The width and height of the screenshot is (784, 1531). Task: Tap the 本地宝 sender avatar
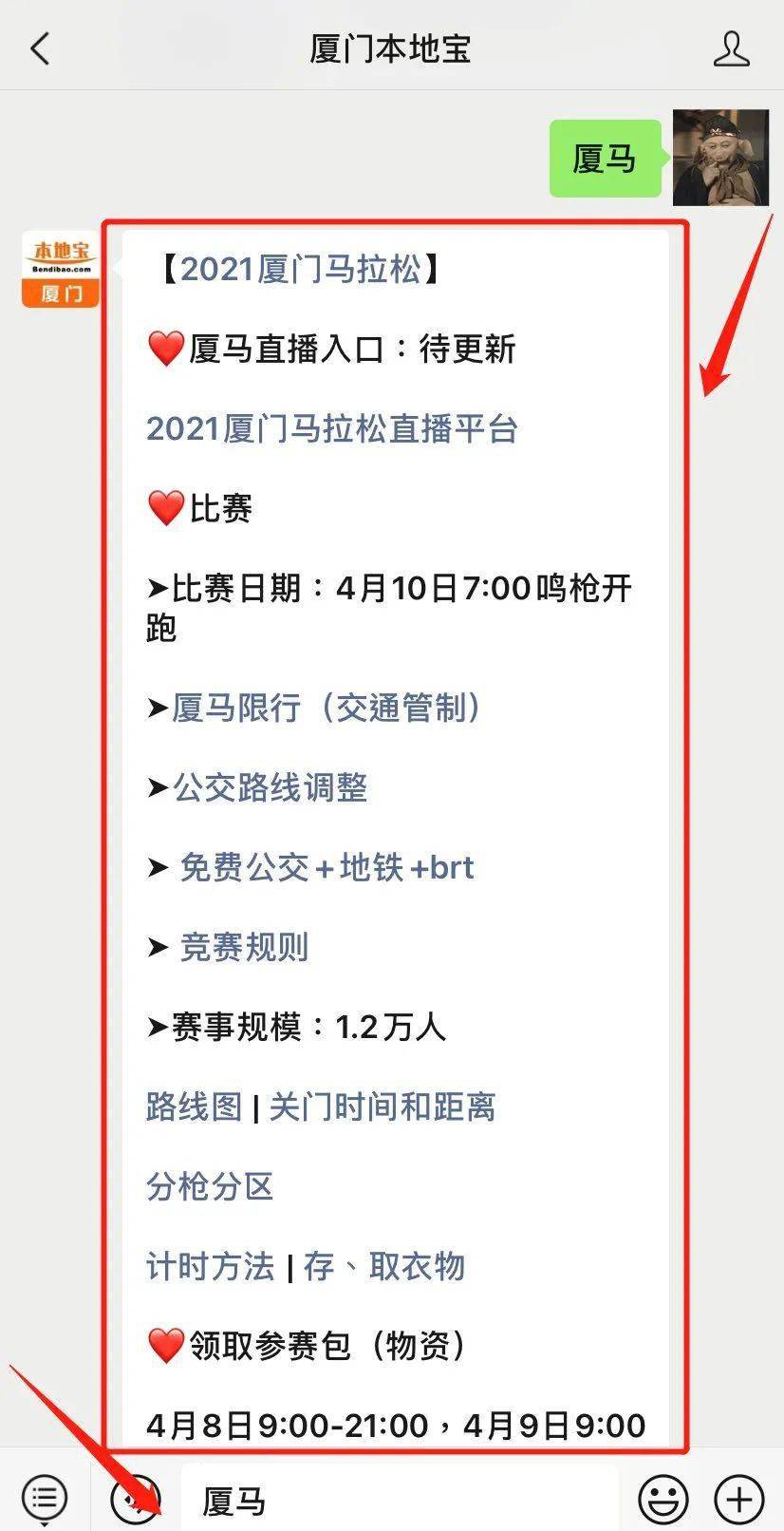point(61,269)
